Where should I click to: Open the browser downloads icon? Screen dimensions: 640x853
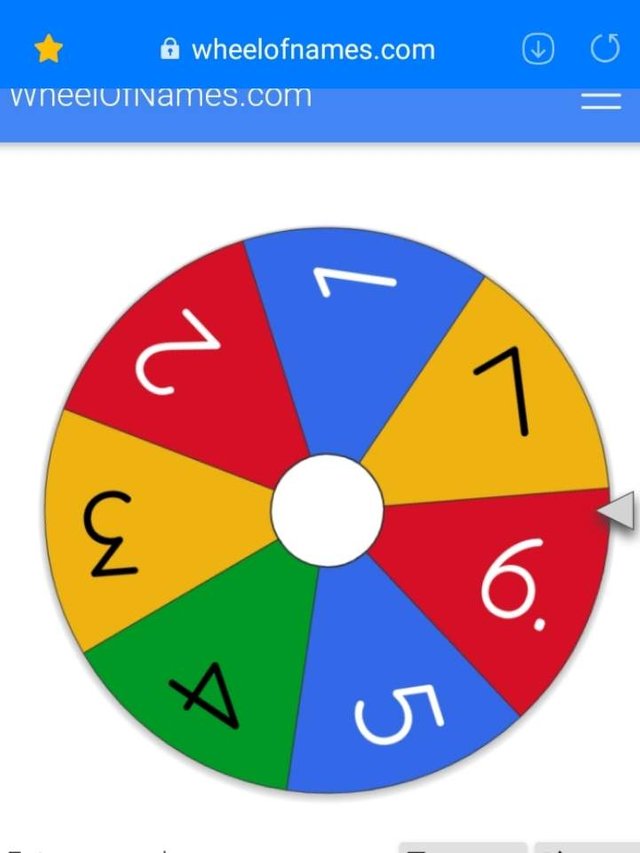[x=538, y=49]
